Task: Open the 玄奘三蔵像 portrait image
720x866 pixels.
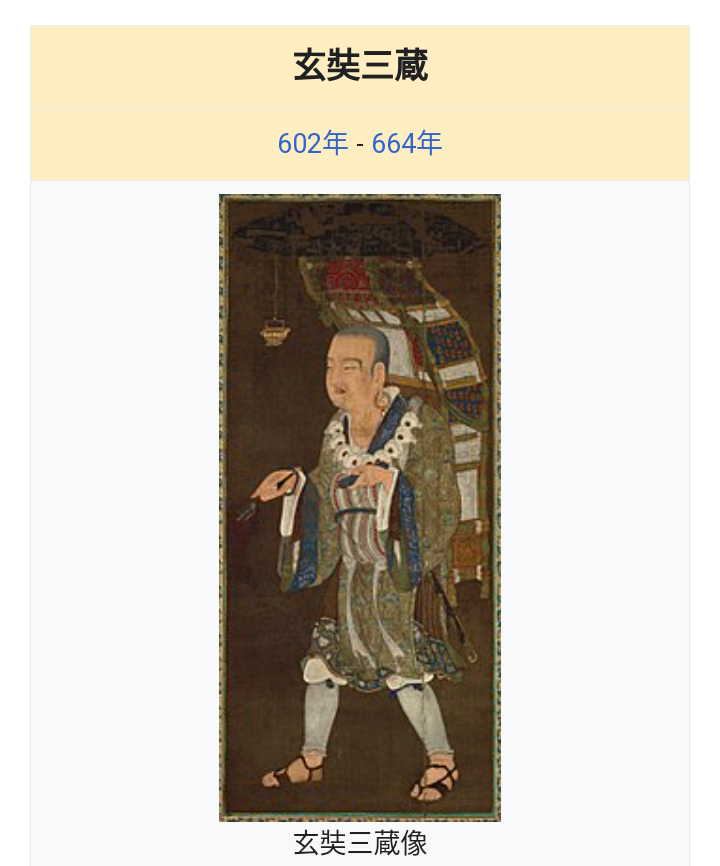Action: (360, 507)
